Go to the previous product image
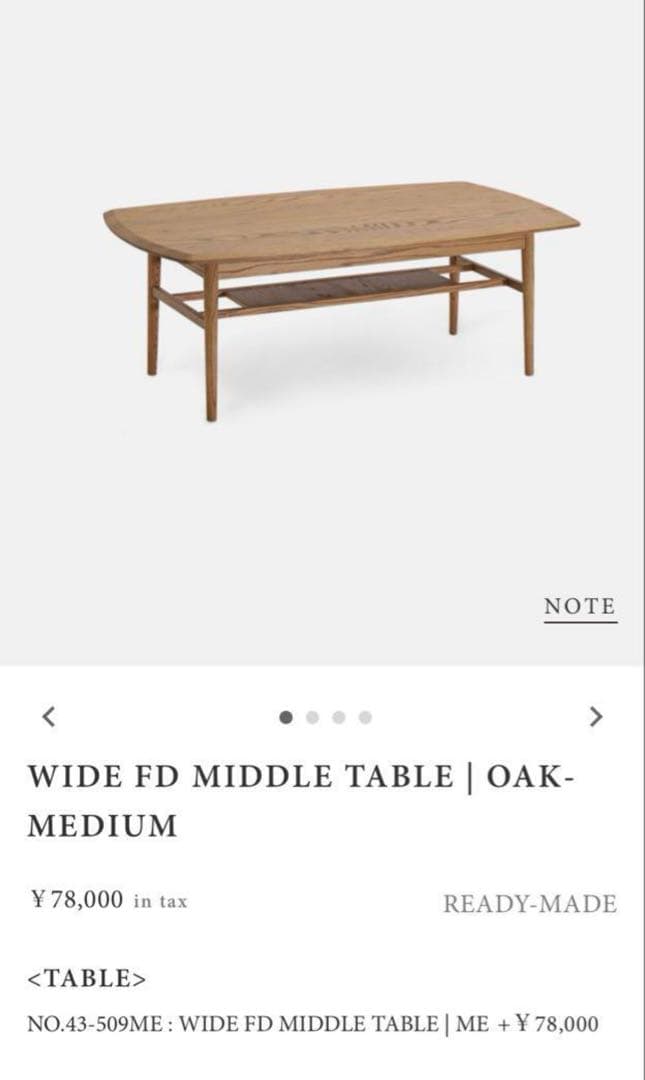The image size is (645, 1080). pos(48,716)
